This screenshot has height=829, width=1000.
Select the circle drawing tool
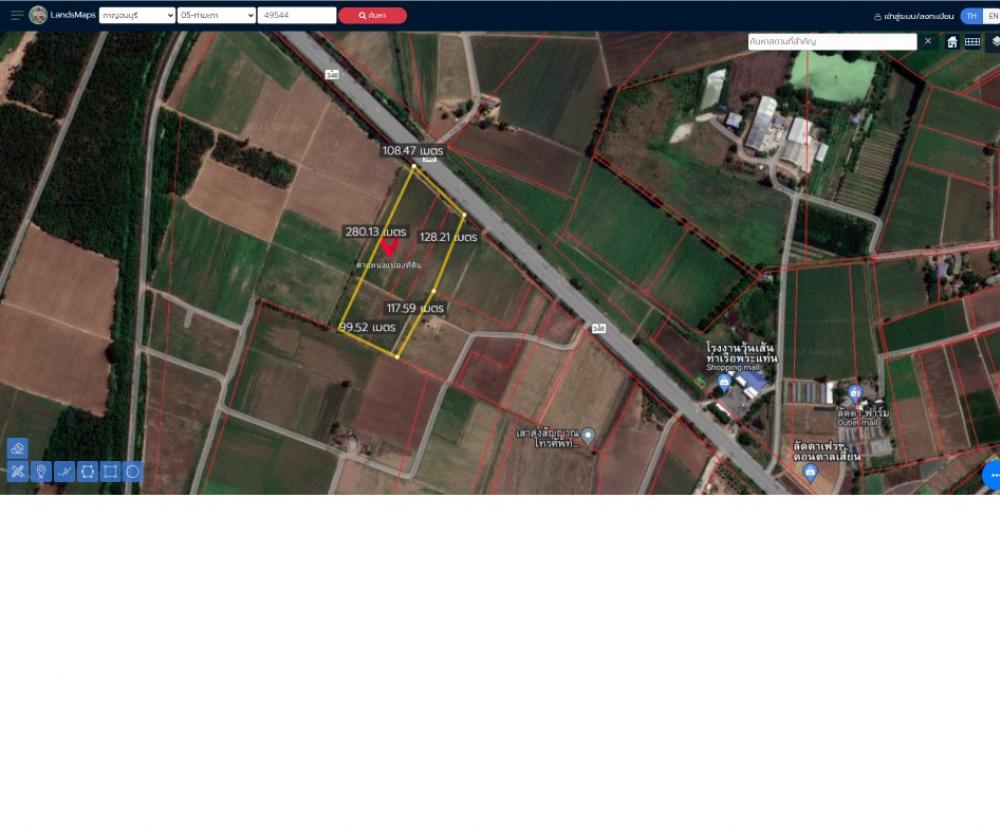[x=132, y=471]
